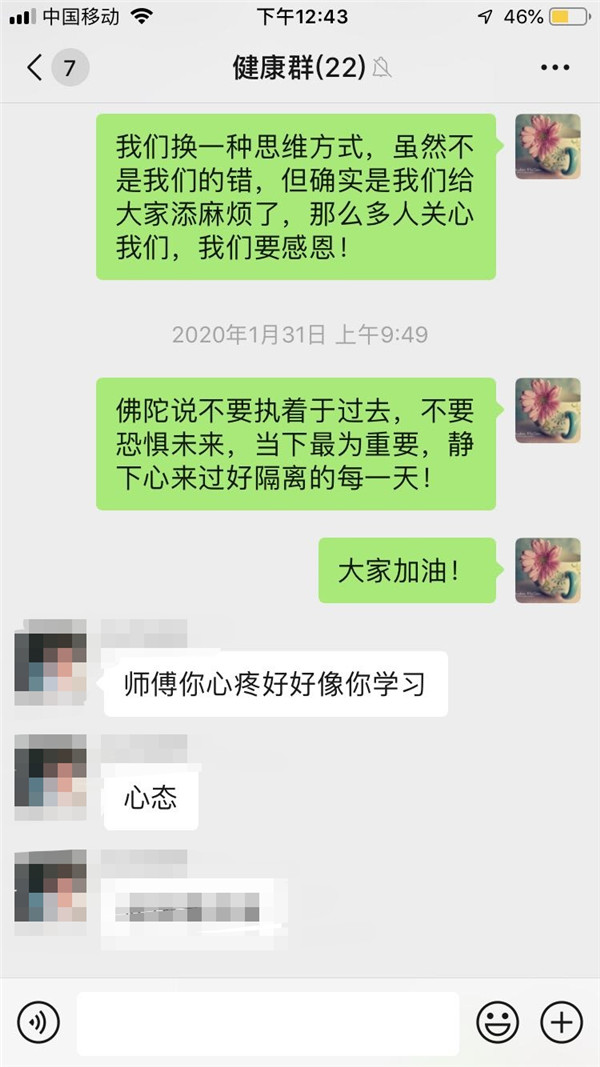Screen dimensions: 600x1067
Task: Tap flower avatar beside 我们换一种思维方式 message
Action: pos(547,147)
